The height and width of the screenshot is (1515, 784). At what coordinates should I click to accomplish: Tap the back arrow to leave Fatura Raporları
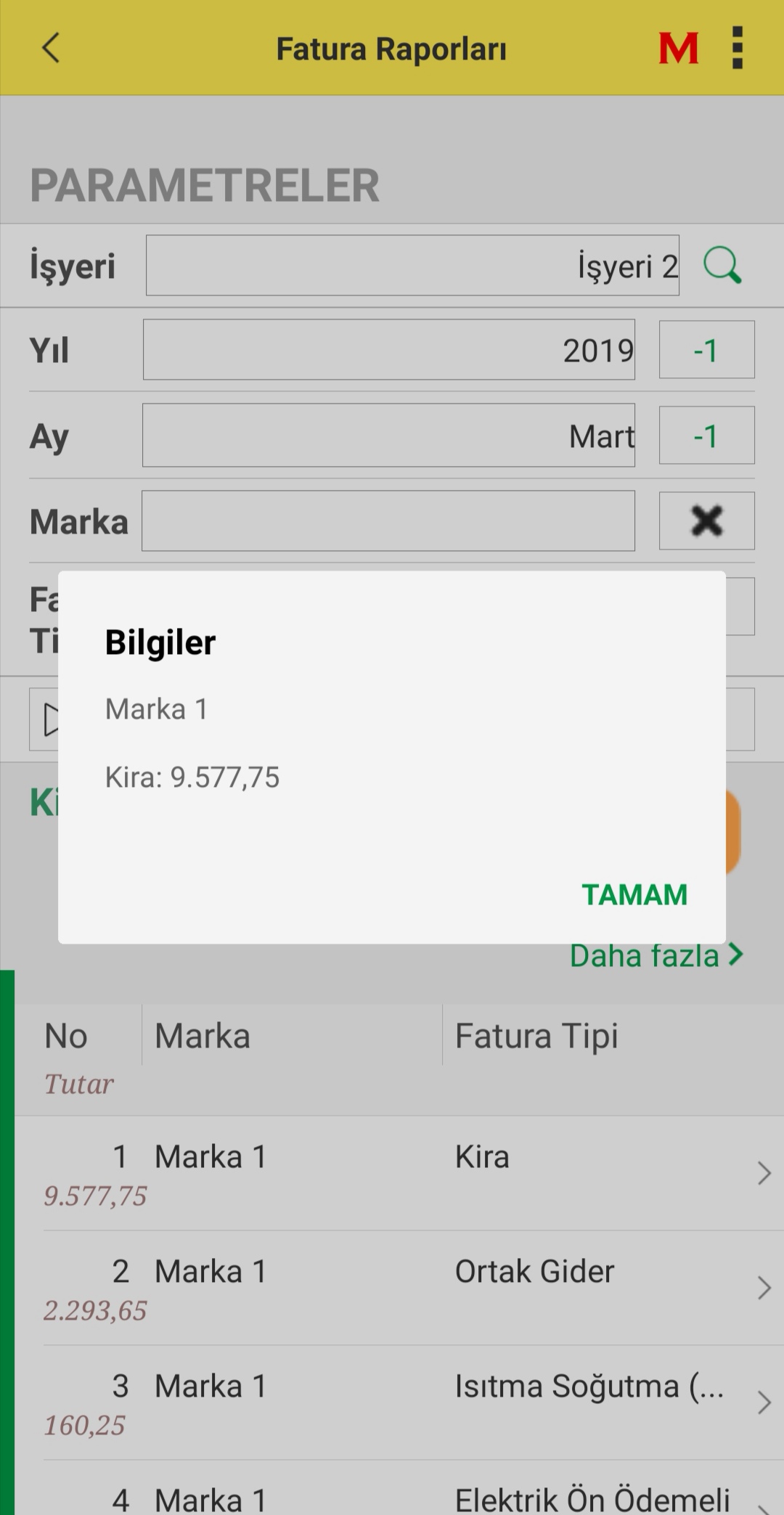tap(50, 48)
